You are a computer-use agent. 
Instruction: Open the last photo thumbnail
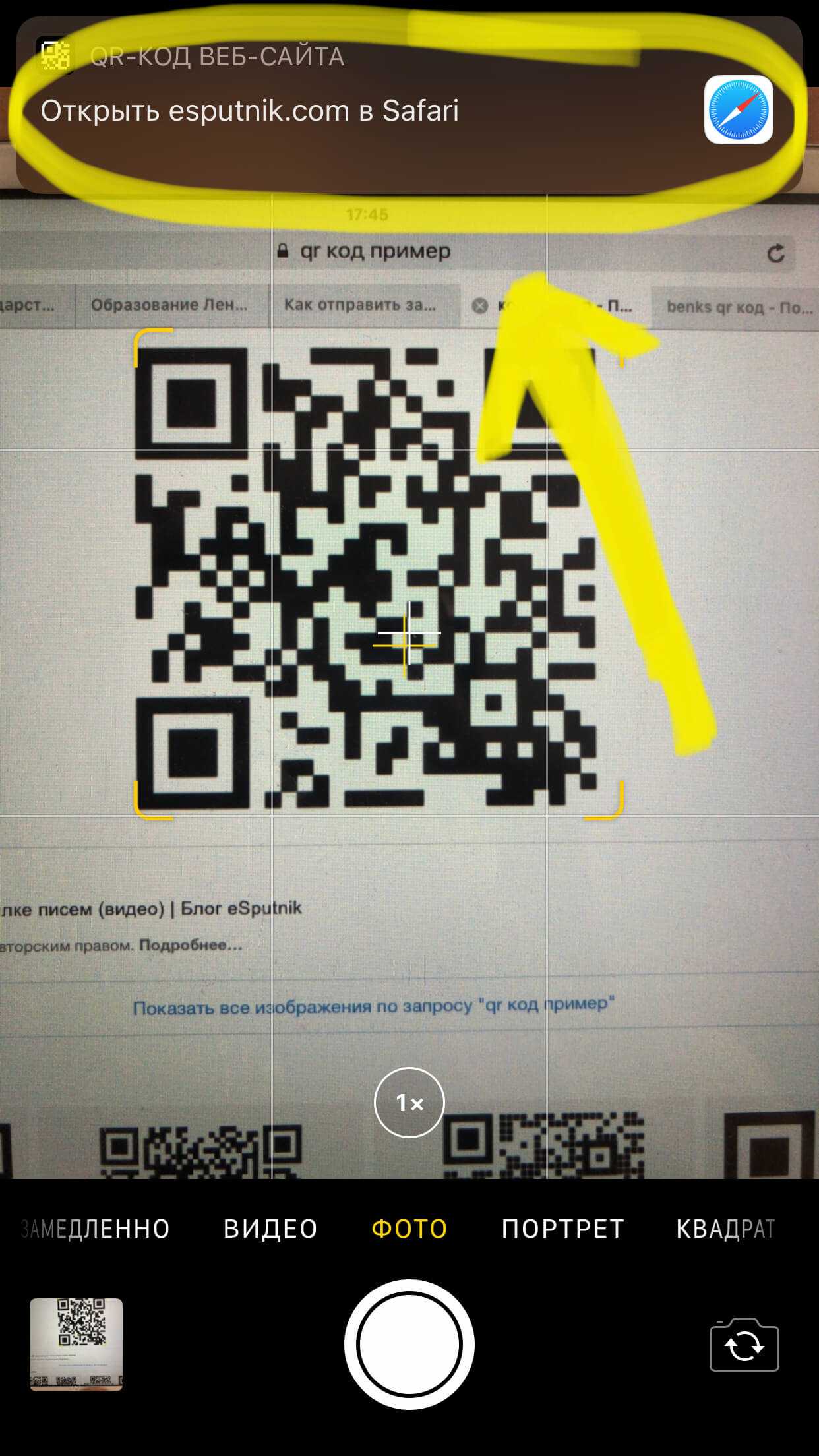[x=76, y=1345]
